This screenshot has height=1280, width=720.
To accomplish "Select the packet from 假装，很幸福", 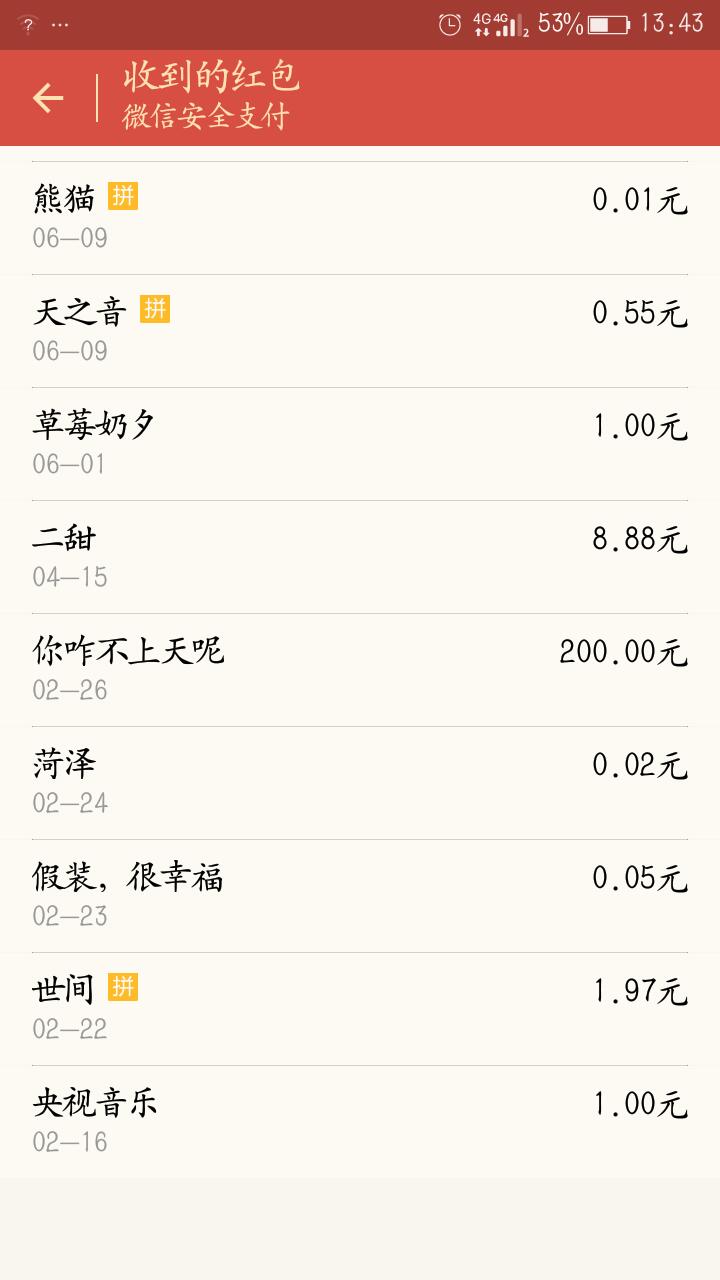I will point(360,896).
